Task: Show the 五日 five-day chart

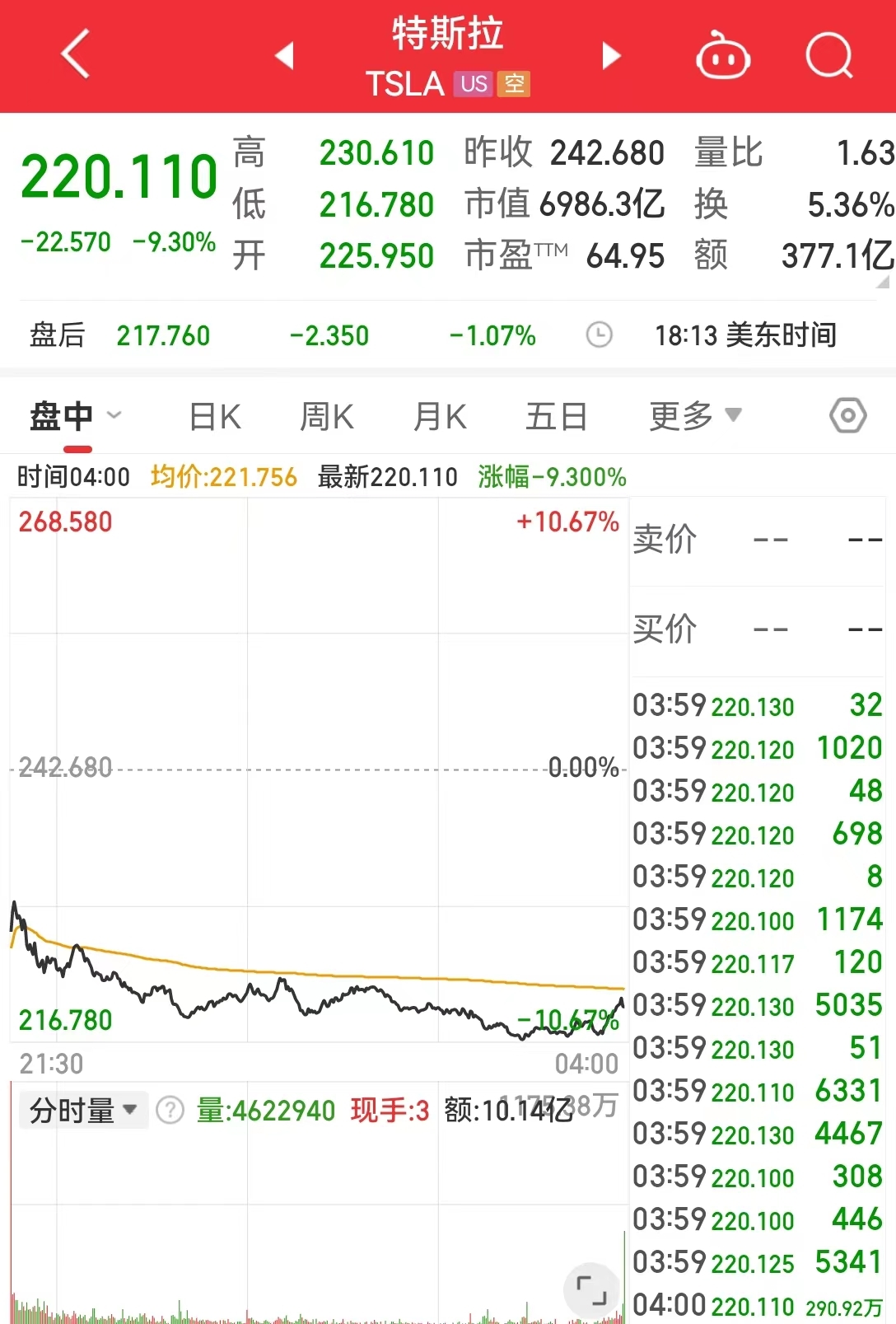Action: point(556,417)
